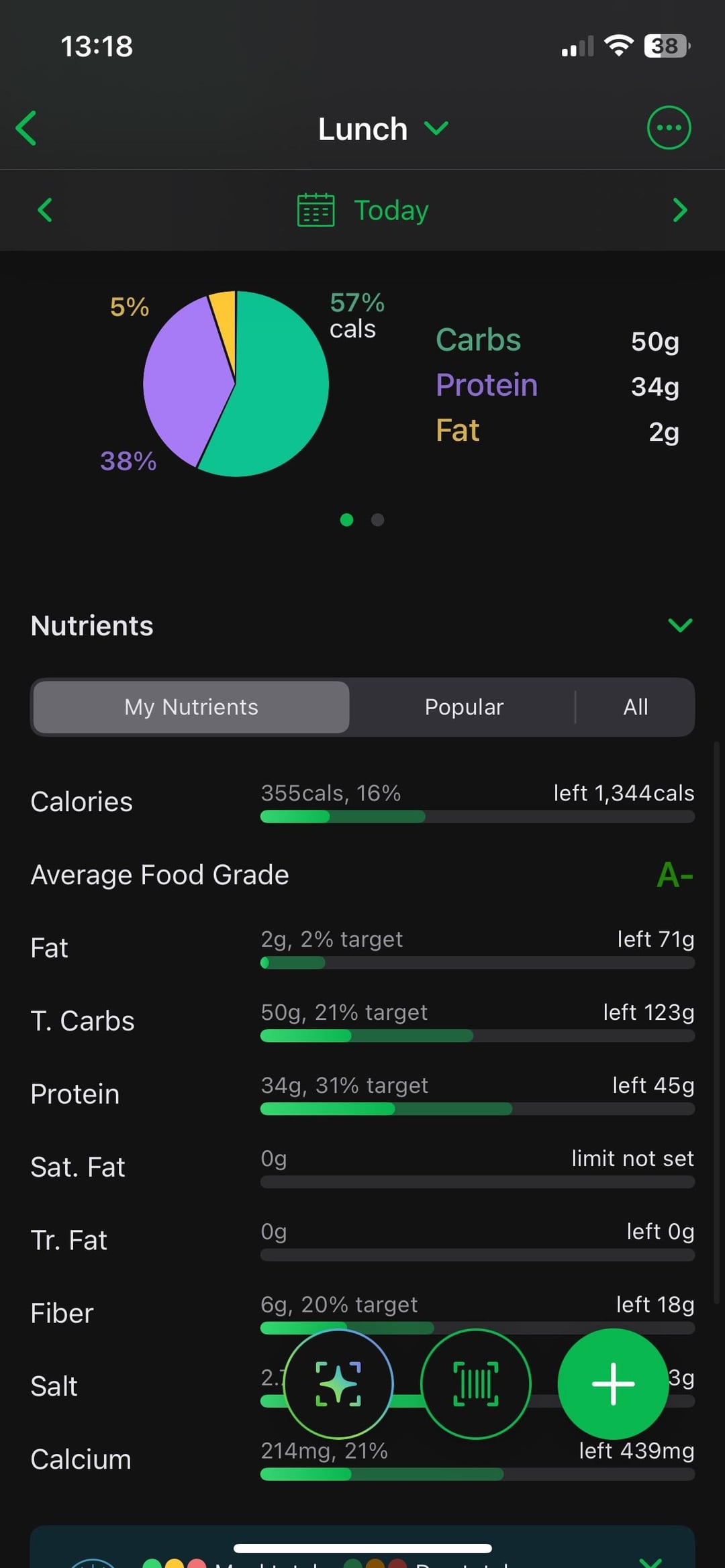Open the Today calendar date picker
The width and height of the screenshot is (725, 1568).
coord(362,210)
